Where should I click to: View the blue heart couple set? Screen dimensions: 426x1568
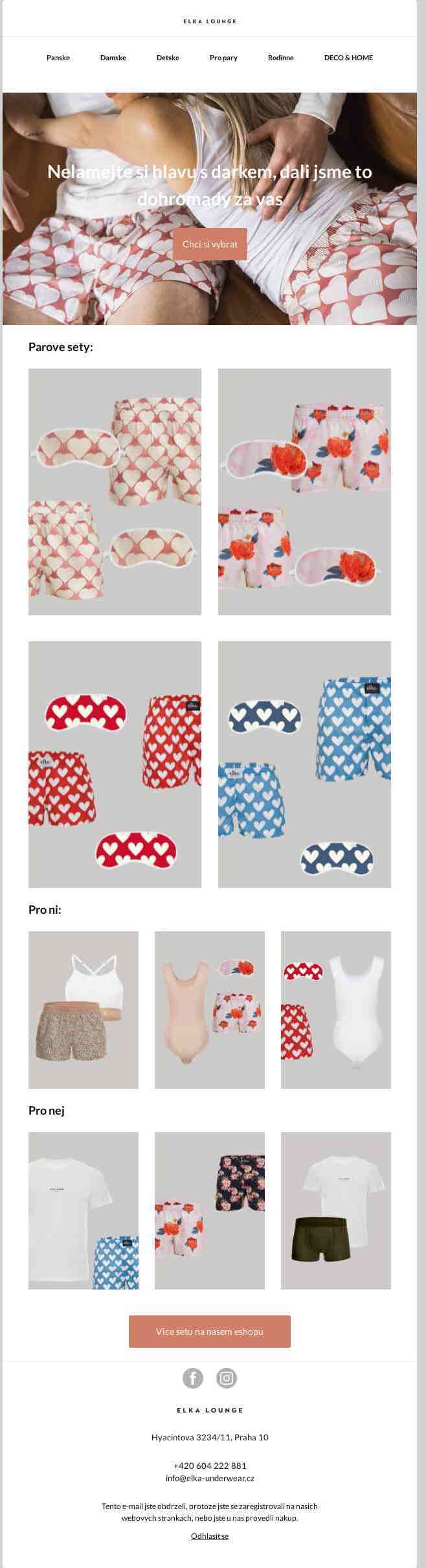[304, 764]
